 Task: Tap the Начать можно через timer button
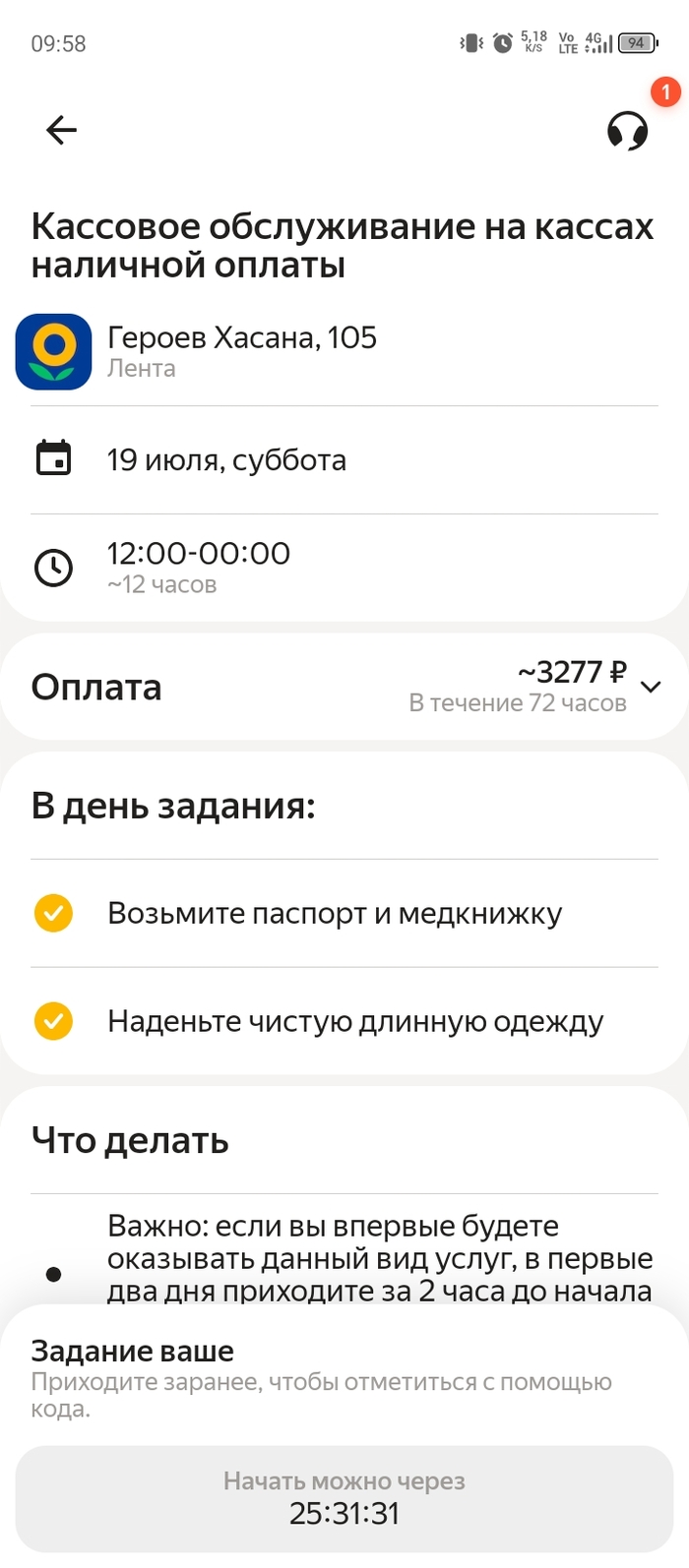pyautogui.click(x=344, y=1498)
